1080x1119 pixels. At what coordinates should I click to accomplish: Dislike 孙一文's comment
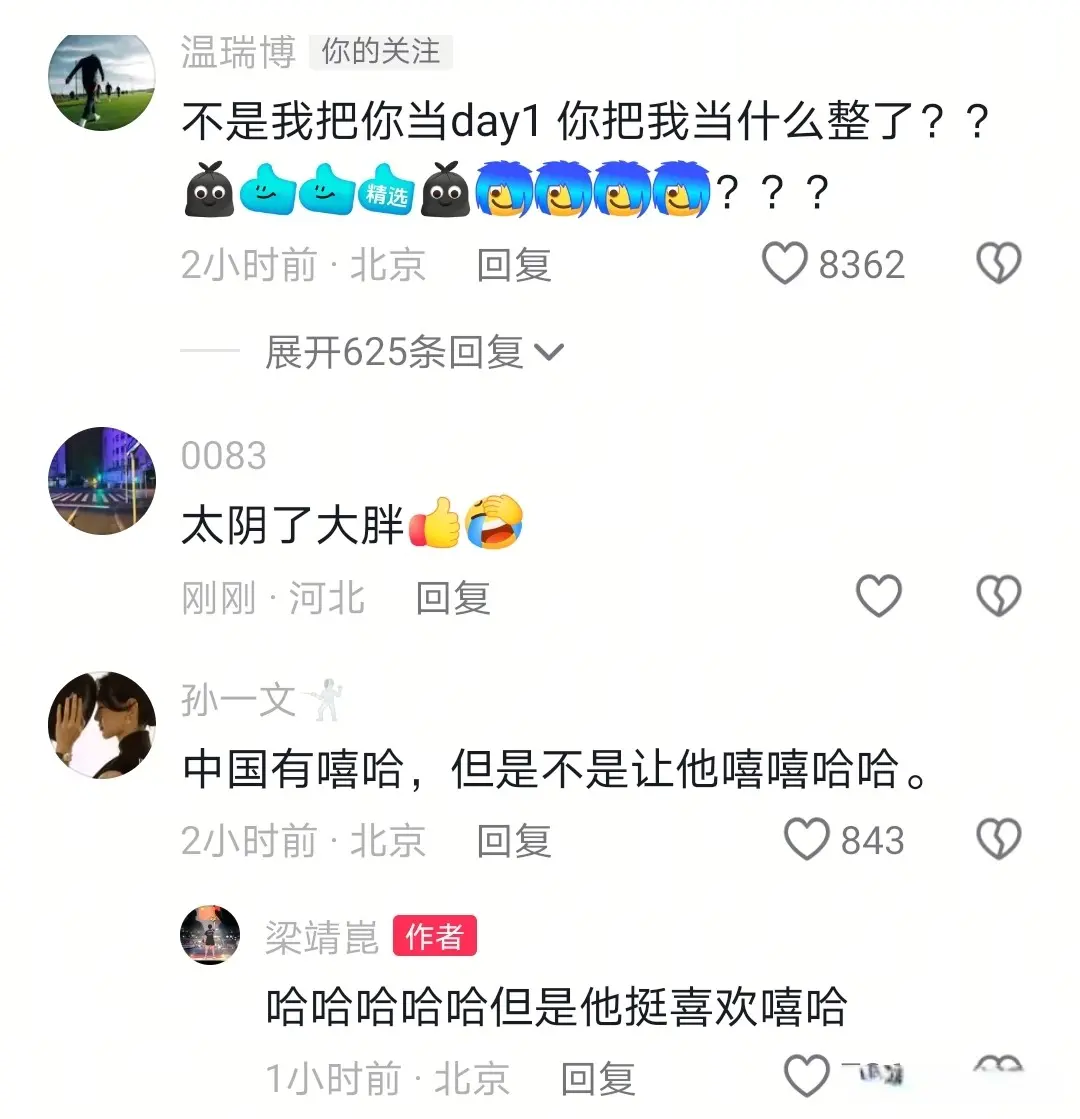pos(998,840)
